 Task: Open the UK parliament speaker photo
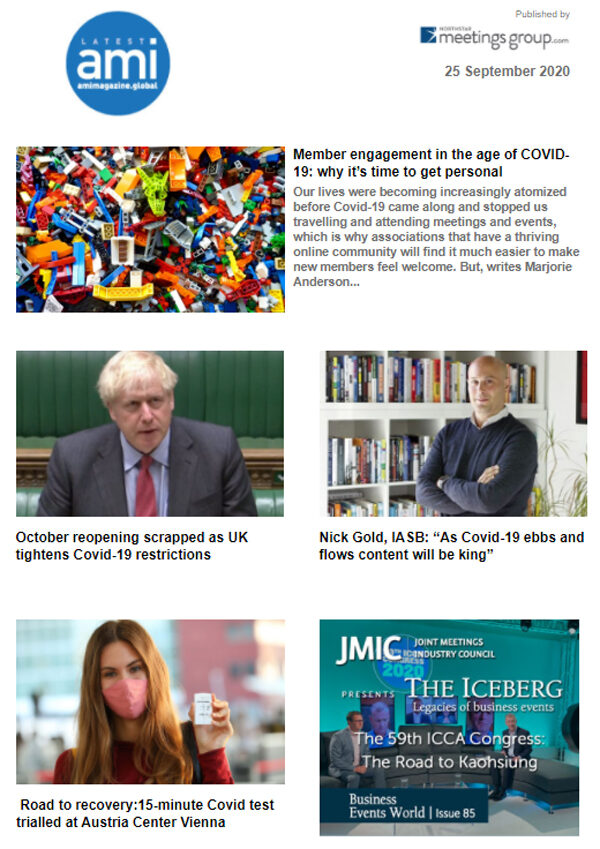[x=150, y=433]
